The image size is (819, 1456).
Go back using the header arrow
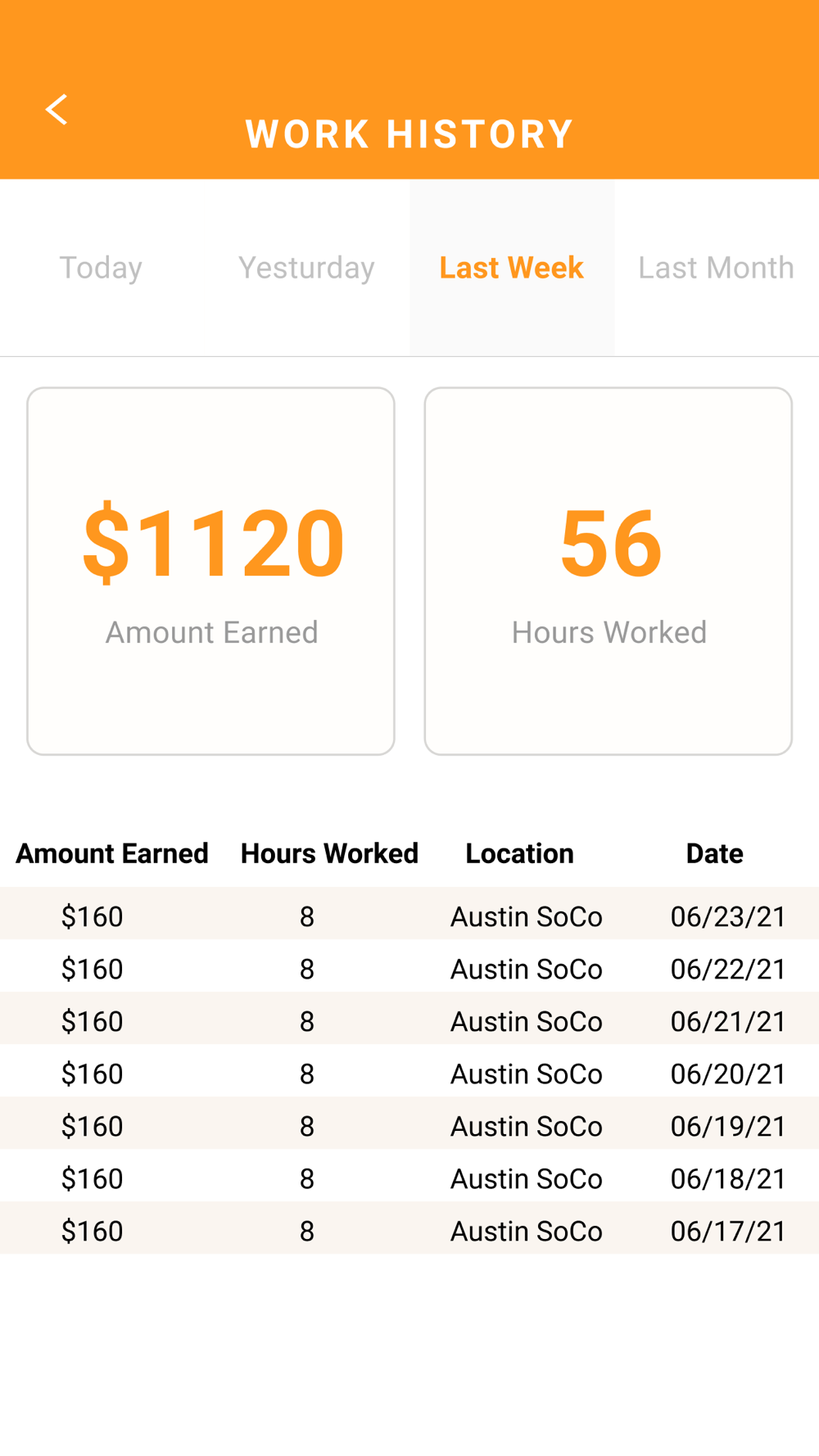pyautogui.click(x=56, y=109)
